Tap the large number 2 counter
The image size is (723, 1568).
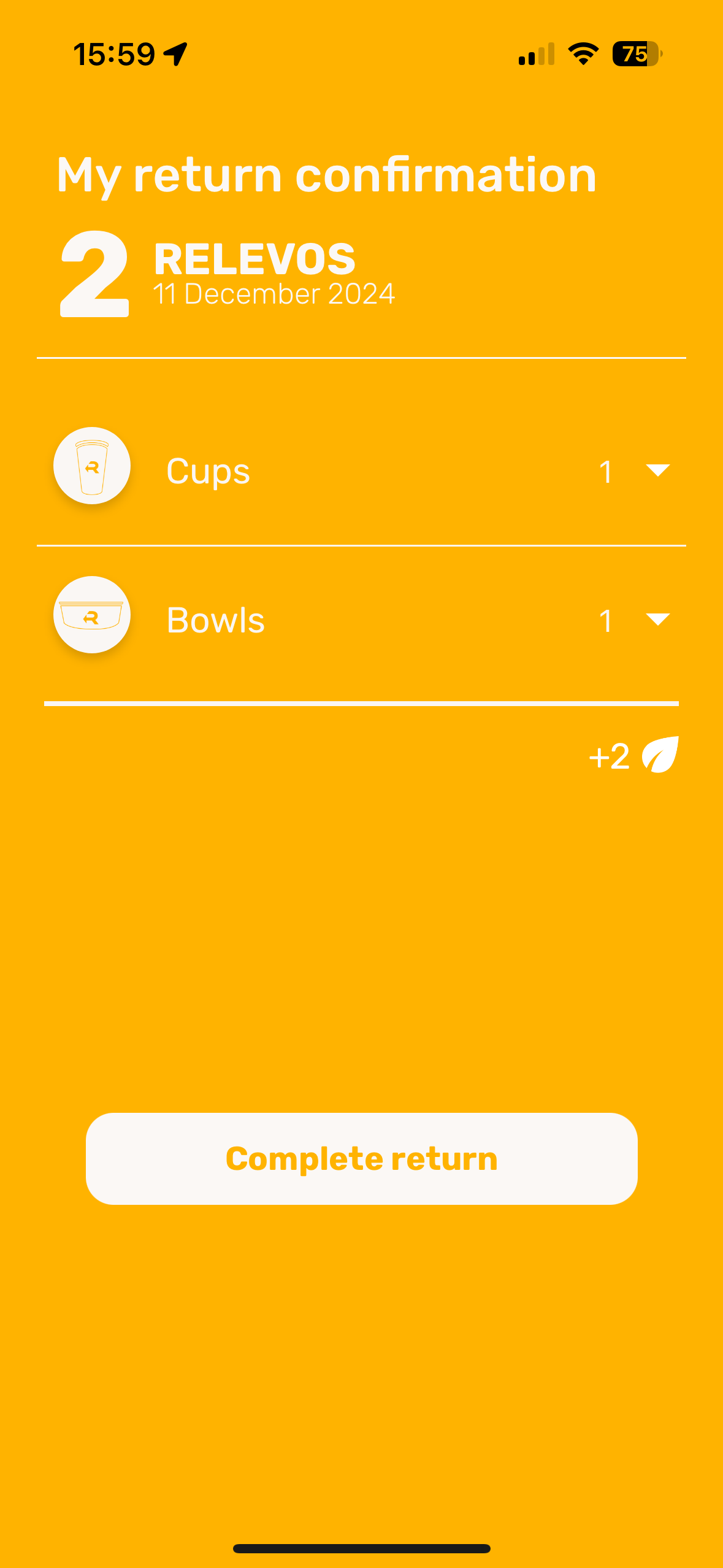(x=95, y=274)
